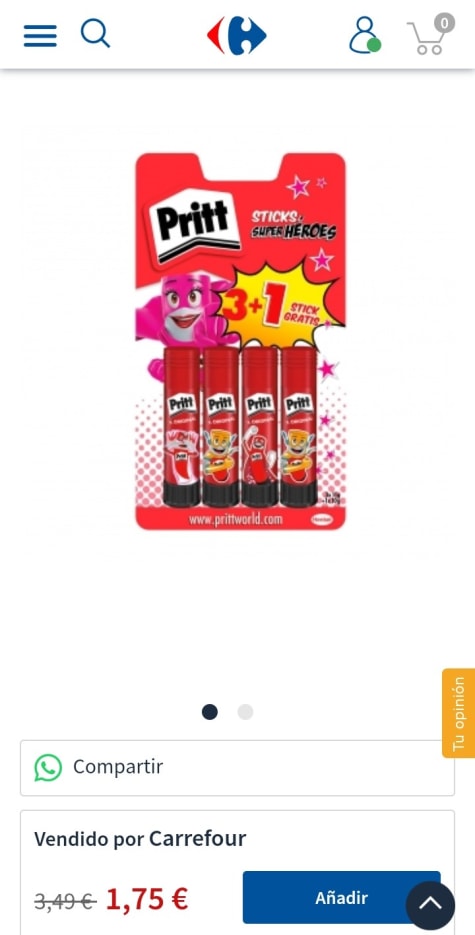Select the second image indicator dot
The width and height of the screenshot is (475, 935).
245,712
